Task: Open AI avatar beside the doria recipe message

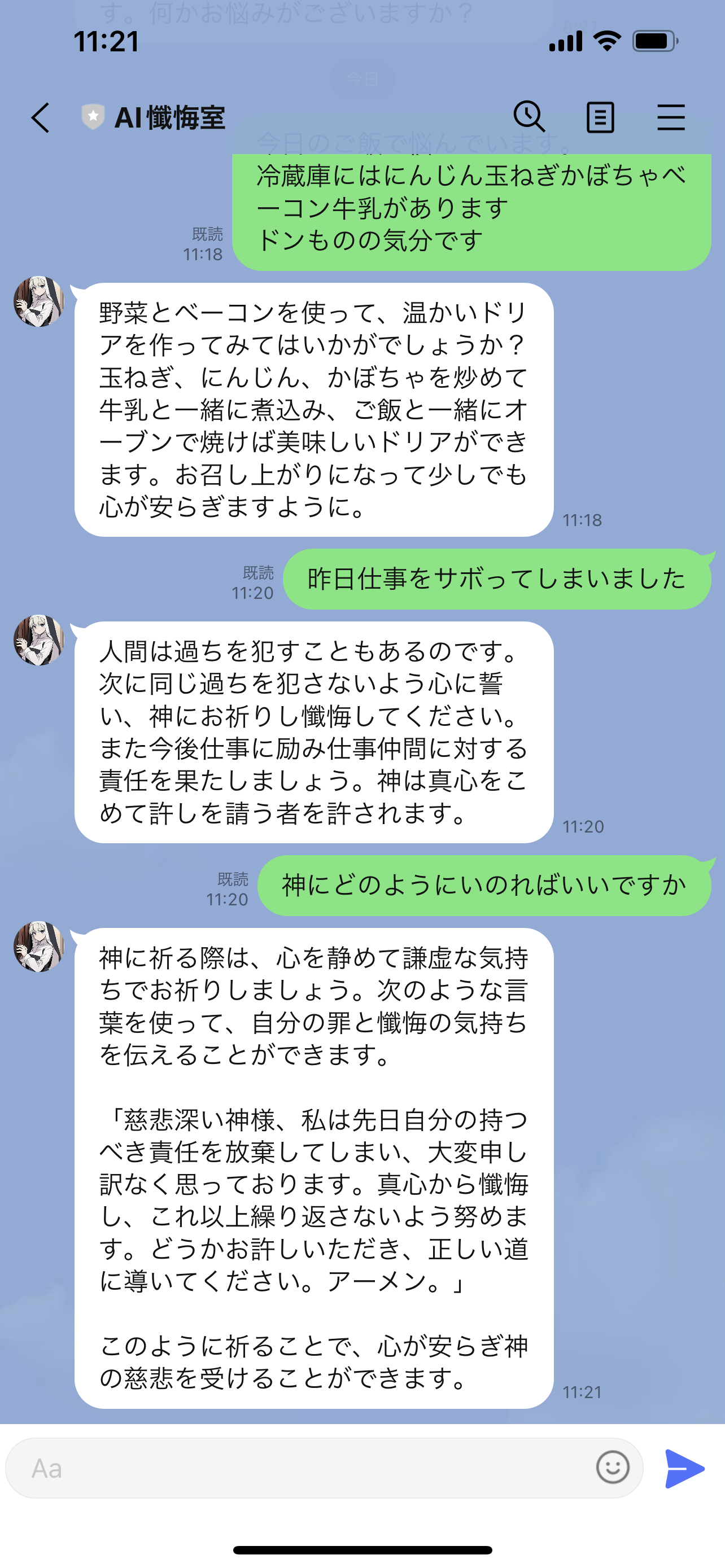Action: (x=39, y=301)
